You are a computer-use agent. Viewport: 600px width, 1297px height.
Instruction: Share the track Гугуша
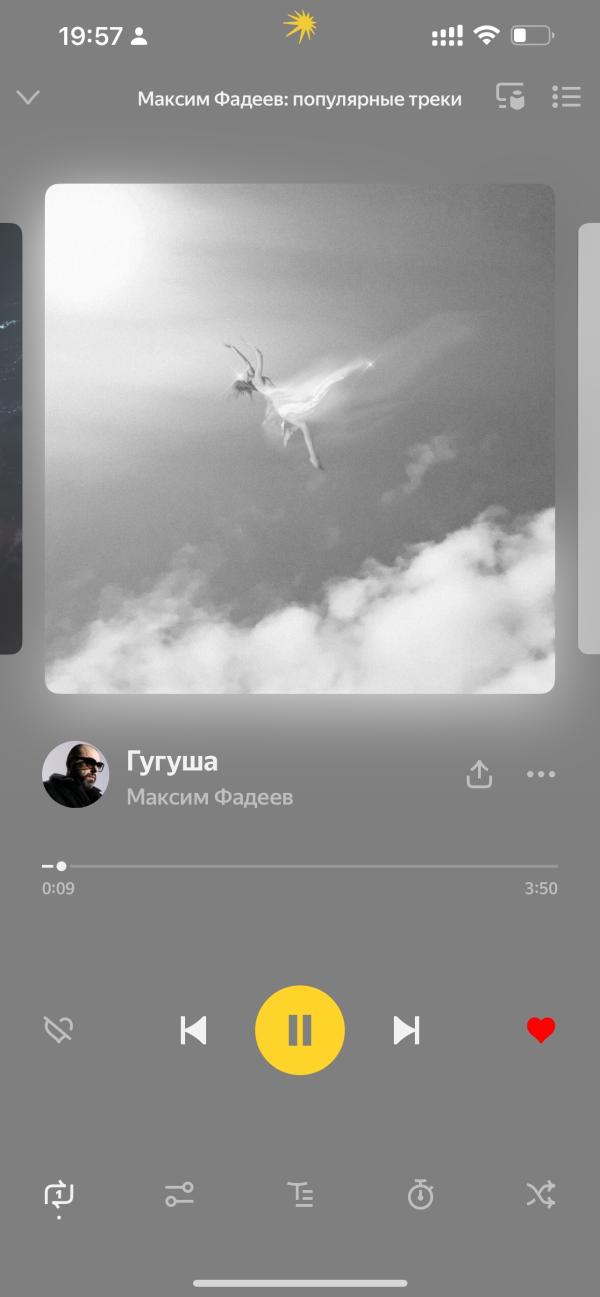click(x=480, y=774)
